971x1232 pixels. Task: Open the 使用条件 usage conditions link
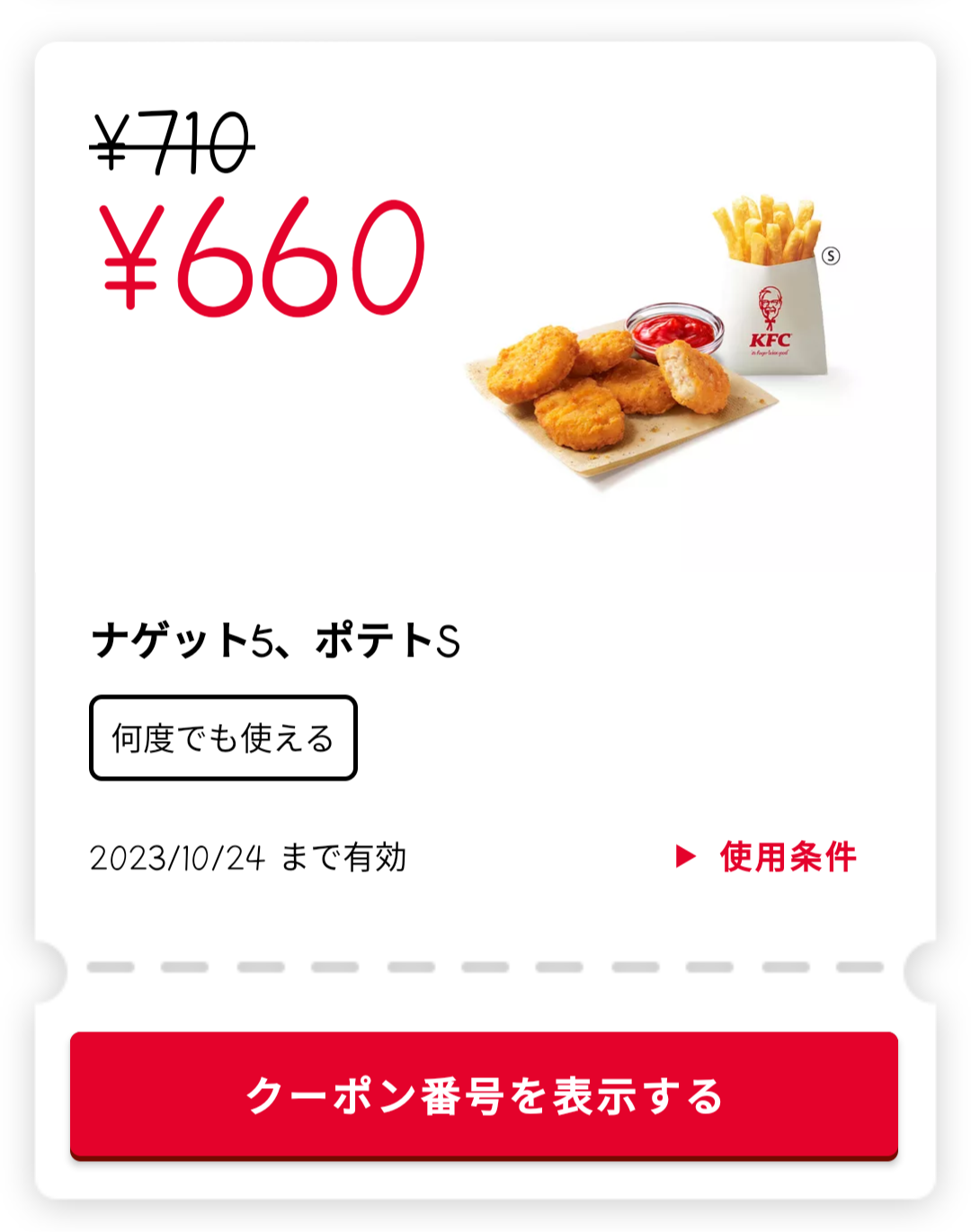click(769, 857)
